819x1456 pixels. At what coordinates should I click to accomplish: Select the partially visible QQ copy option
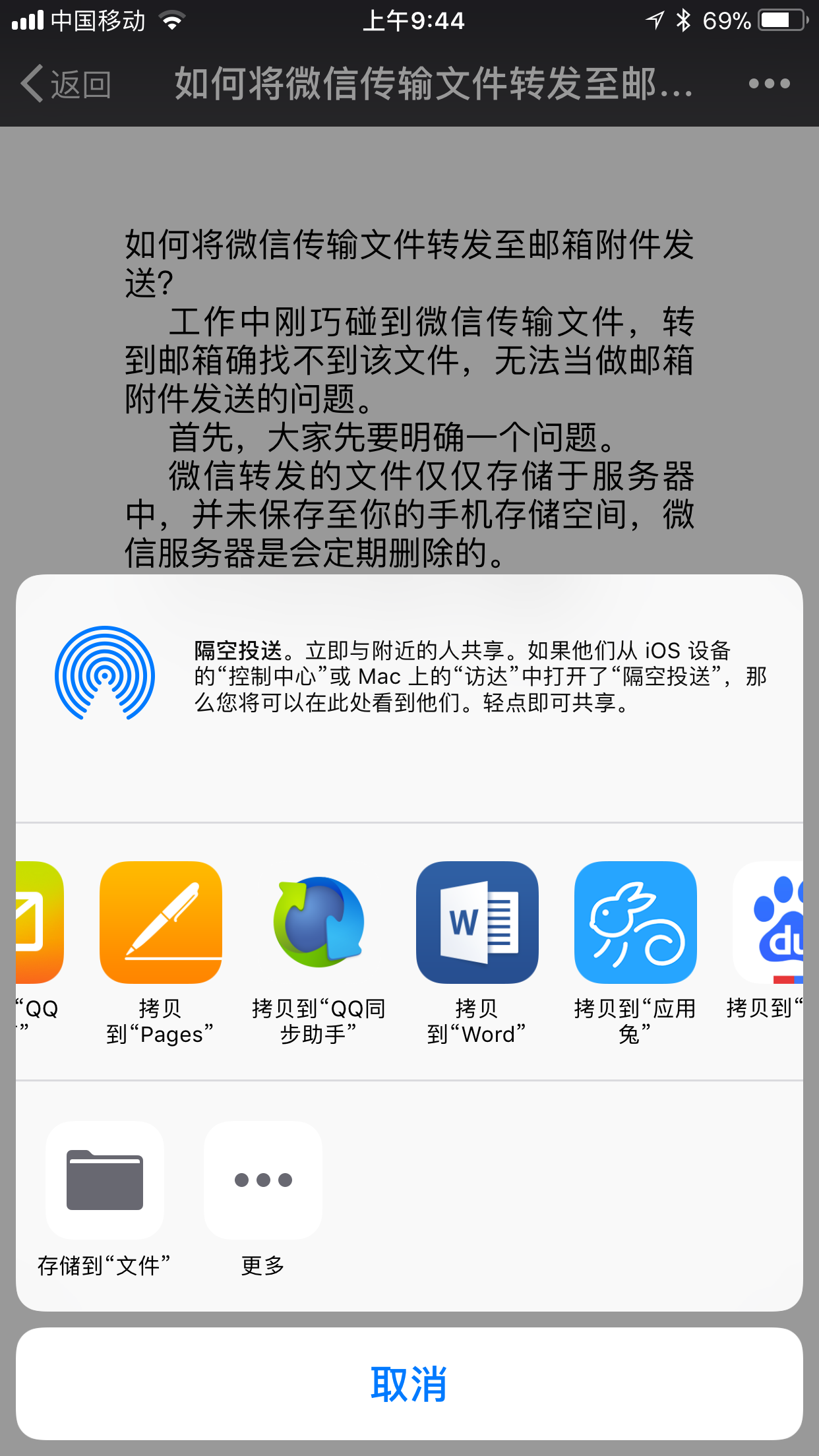tap(38, 923)
